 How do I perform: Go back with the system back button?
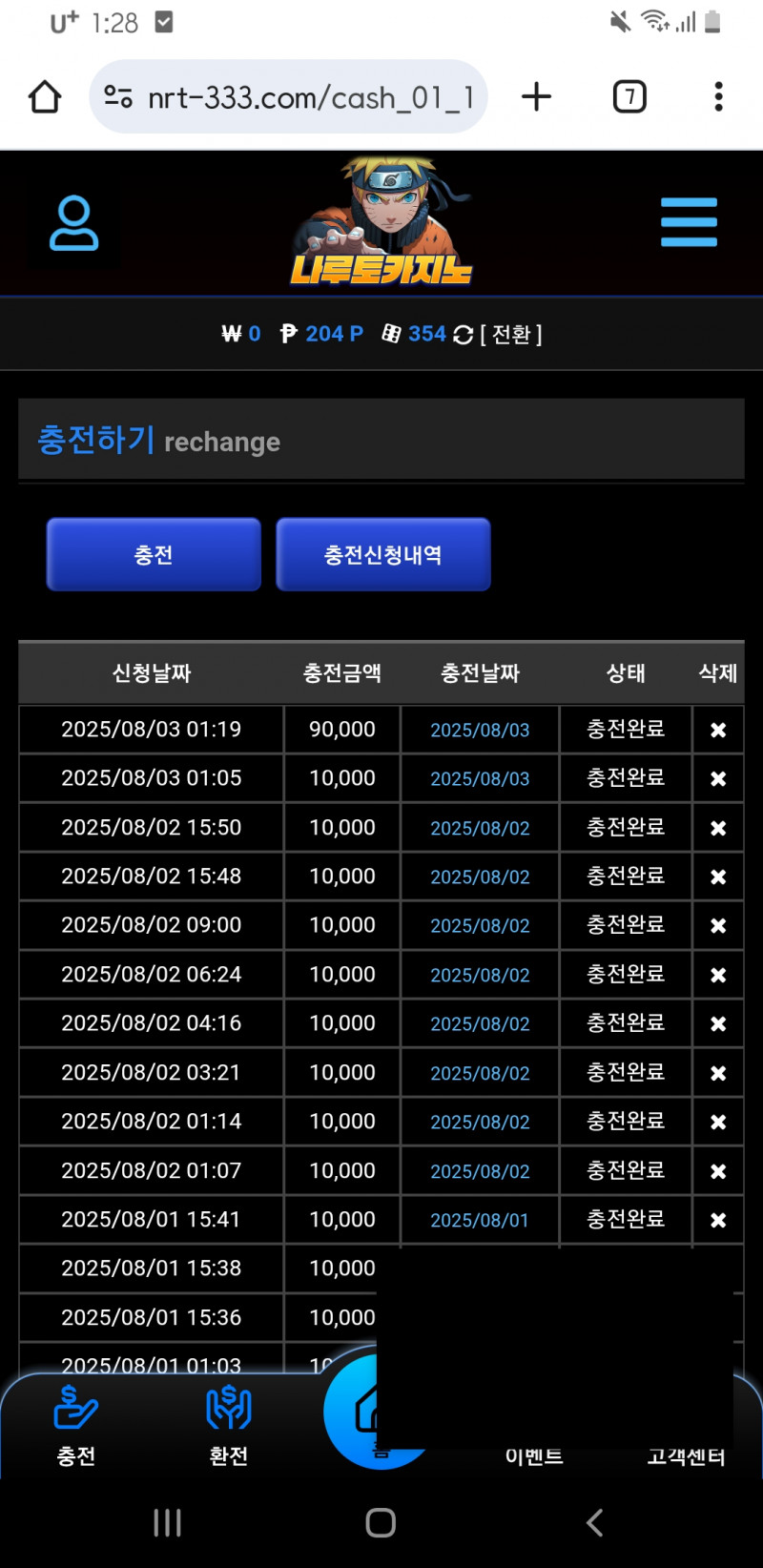(594, 1523)
